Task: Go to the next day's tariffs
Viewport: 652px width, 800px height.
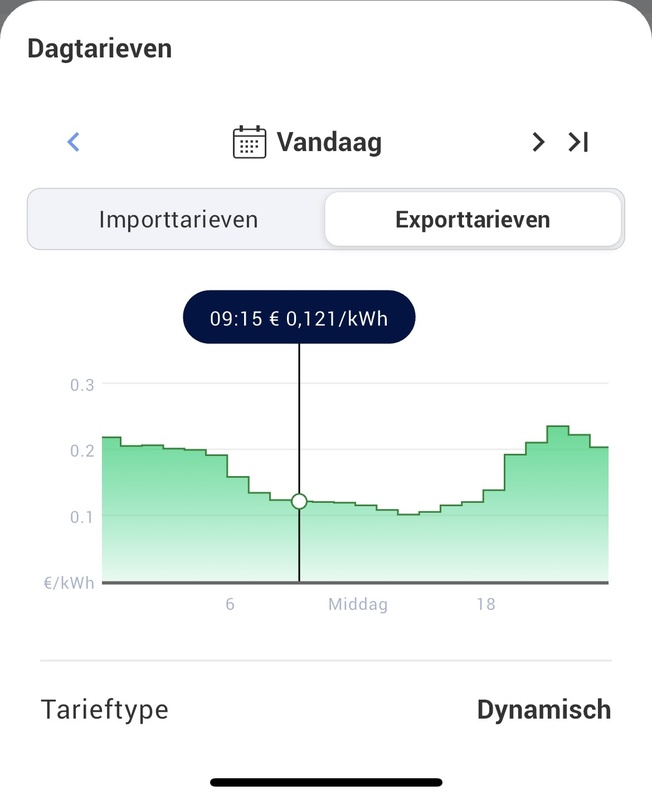Action: coord(538,142)
